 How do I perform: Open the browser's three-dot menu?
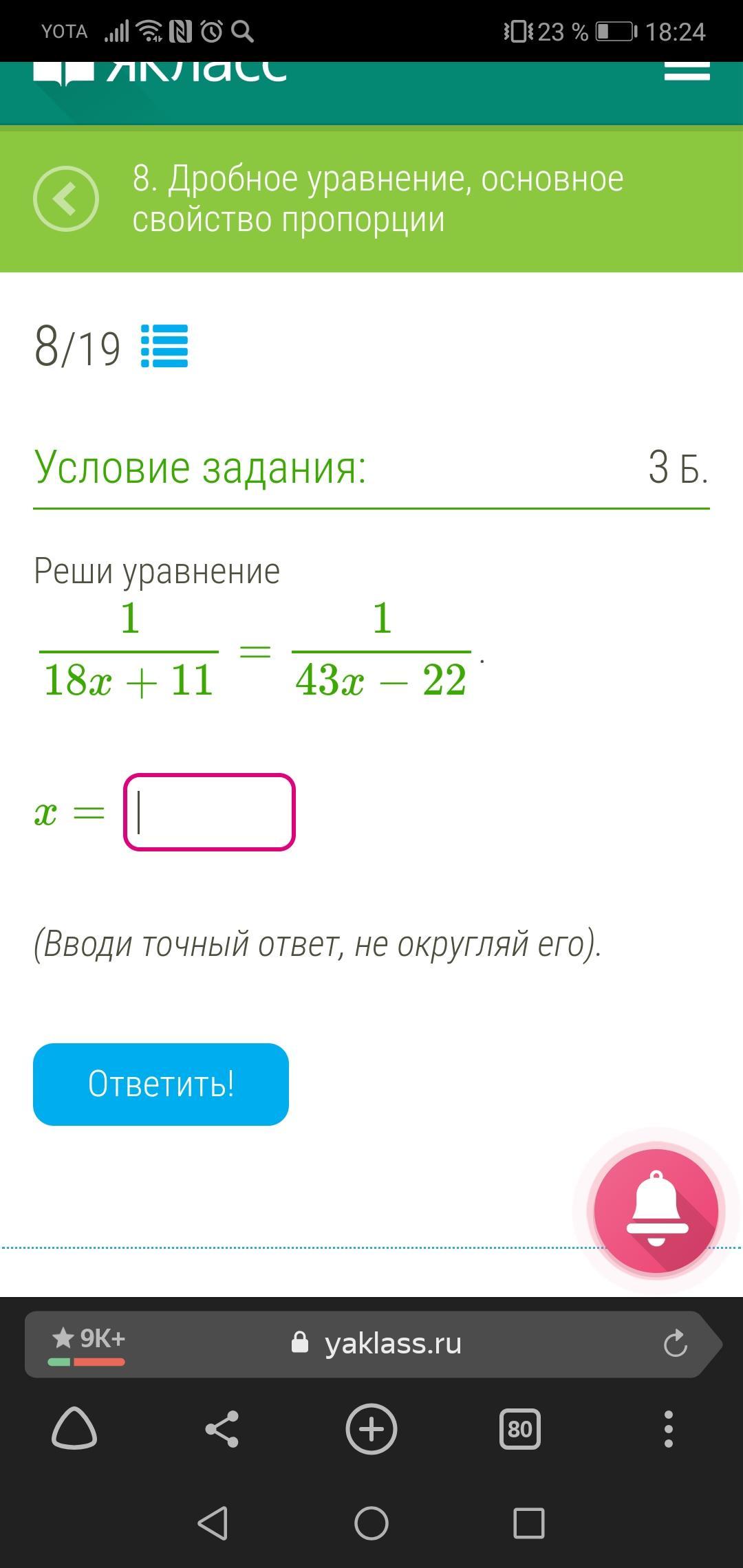(x=668, y=1429)
